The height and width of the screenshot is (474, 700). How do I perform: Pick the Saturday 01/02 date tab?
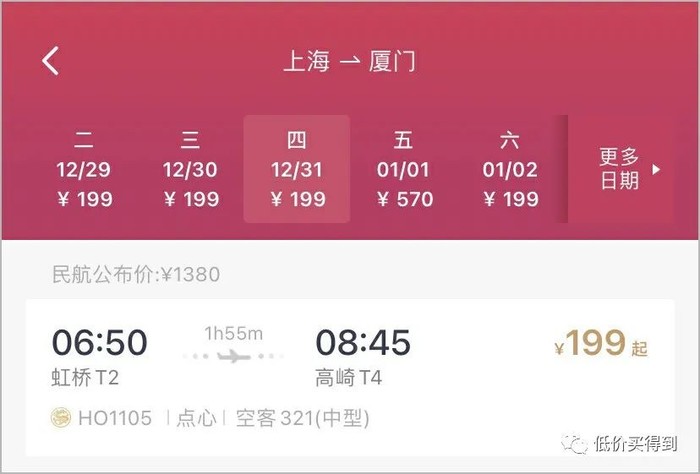(x=510, y=170)
